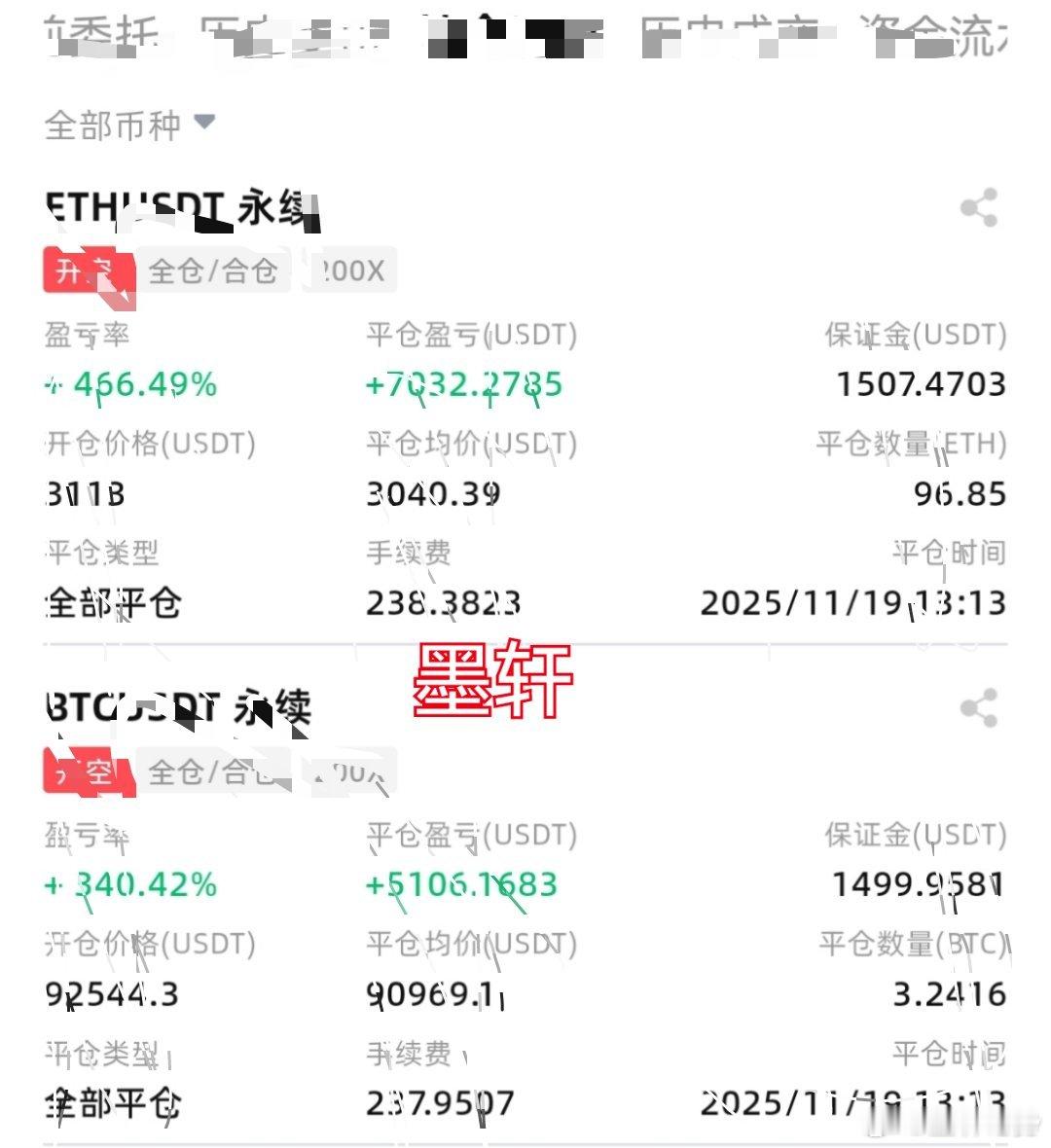Share the BTCUSDT 永续 position record
The height and width of the screenshot is (1148, 1051).
pyautogui.click(x=978, y=709)
